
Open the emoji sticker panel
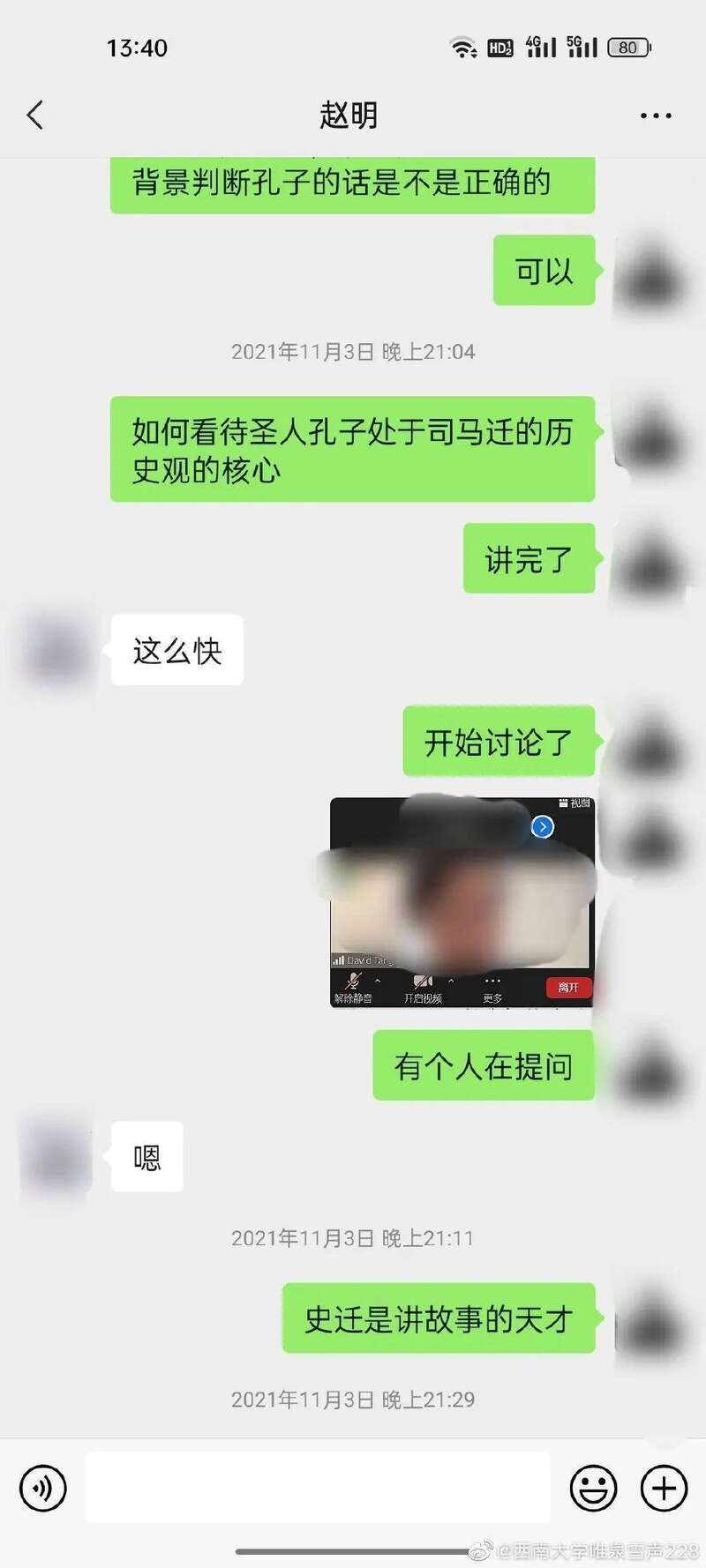(593, 1489)
